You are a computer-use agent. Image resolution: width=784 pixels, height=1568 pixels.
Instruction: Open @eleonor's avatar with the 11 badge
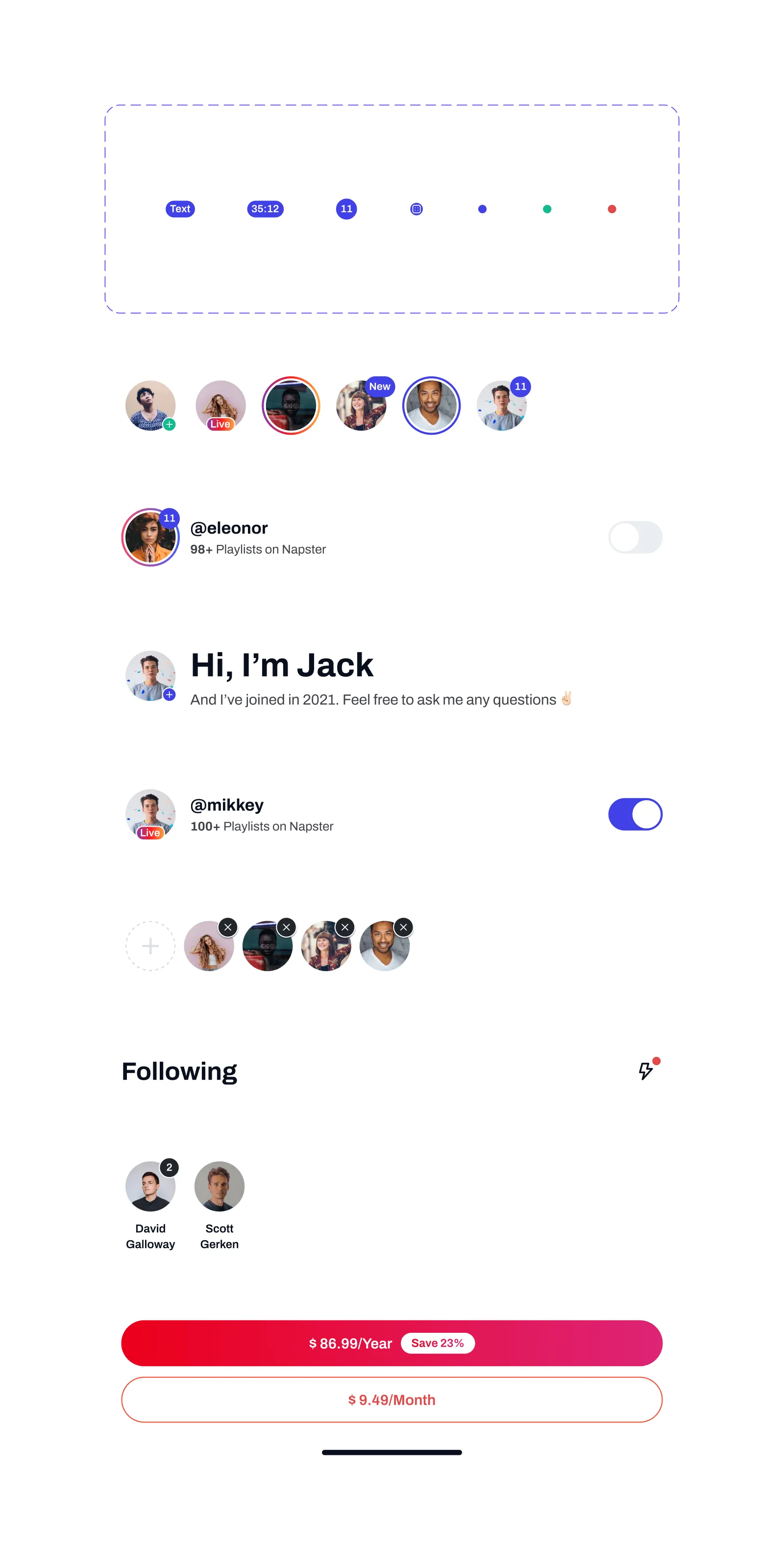(x=150, y=537)
